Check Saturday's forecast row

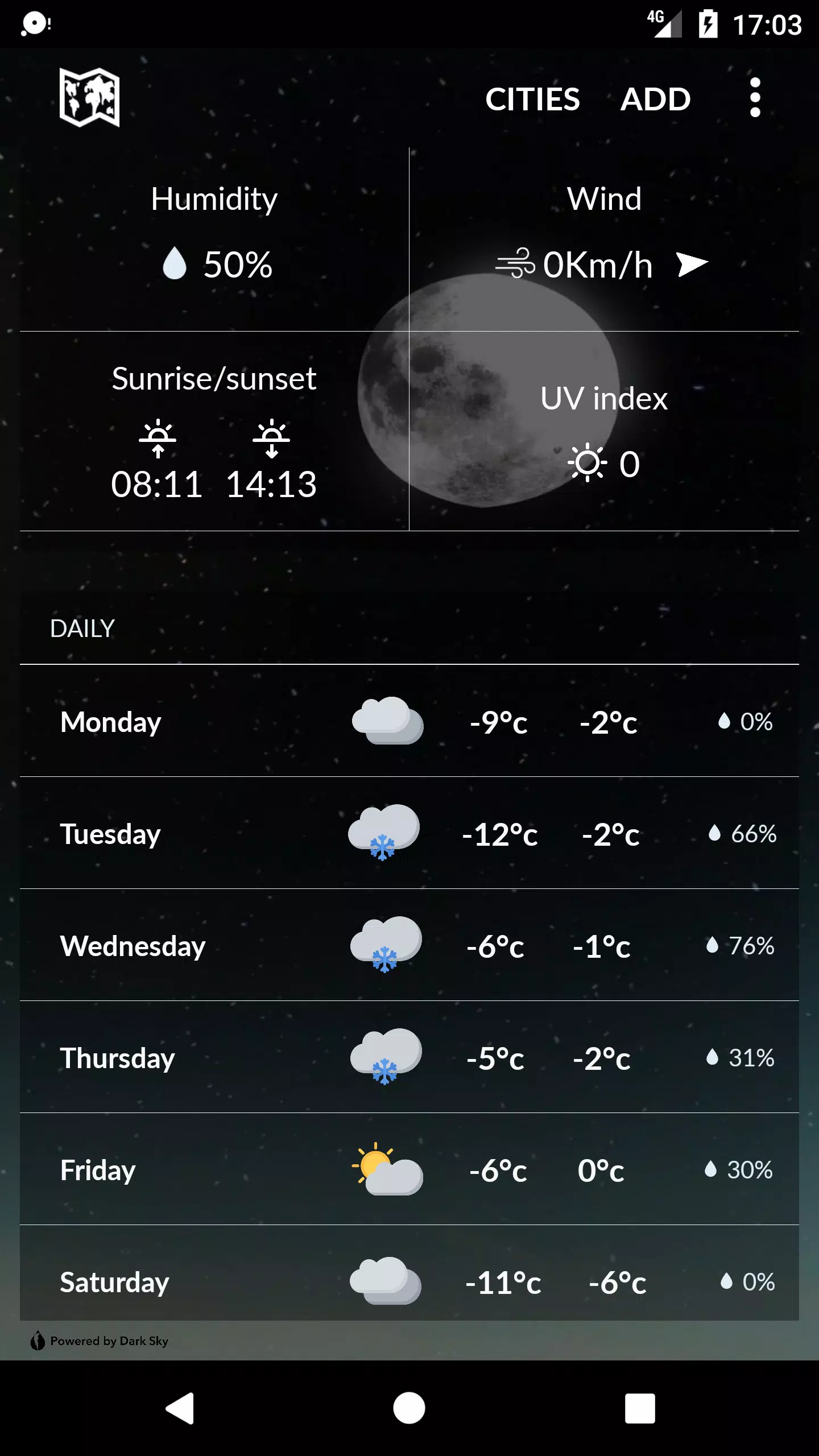(409, 1274)
